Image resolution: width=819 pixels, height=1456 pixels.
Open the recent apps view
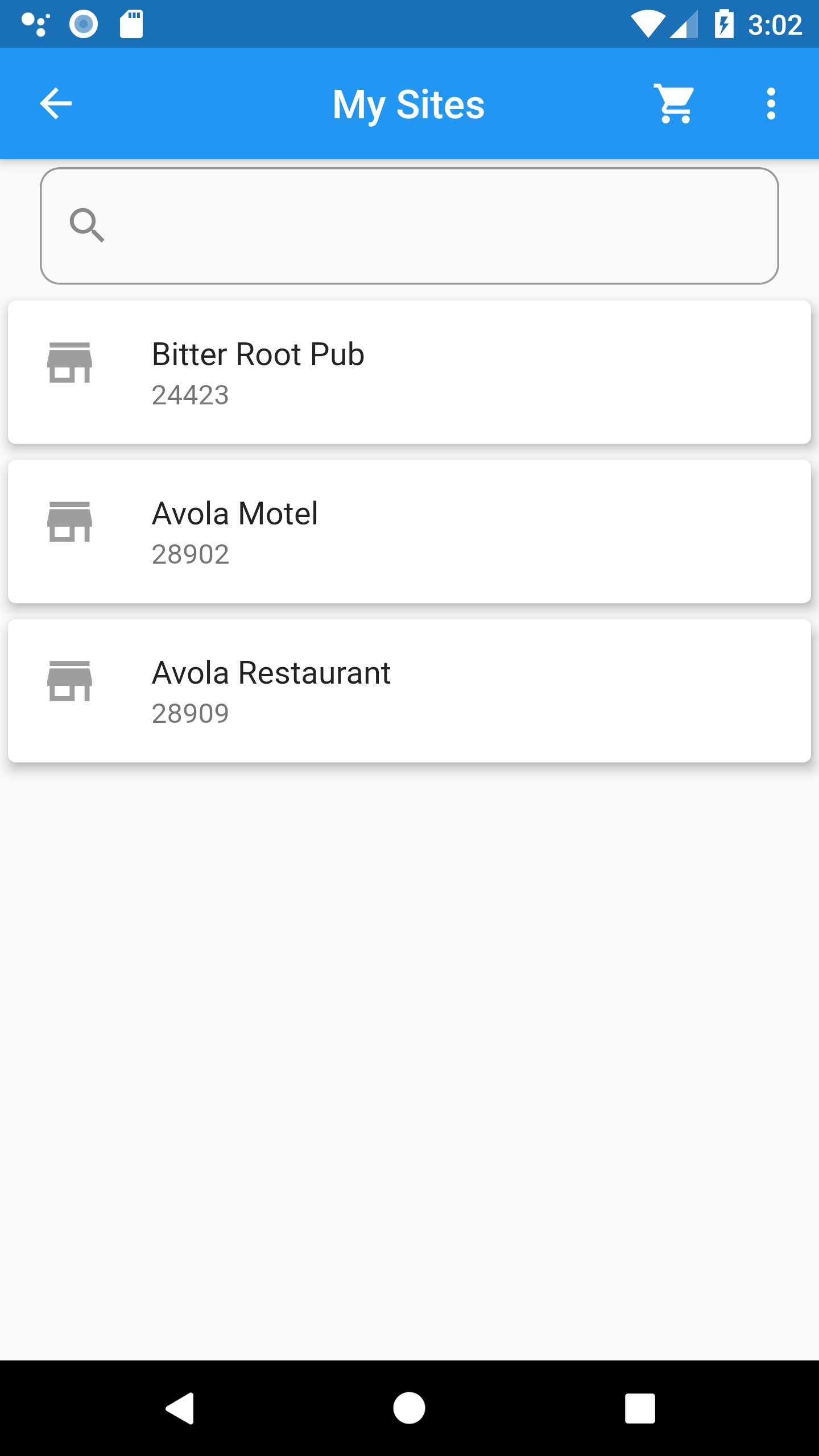click(x=640, y=1408)
